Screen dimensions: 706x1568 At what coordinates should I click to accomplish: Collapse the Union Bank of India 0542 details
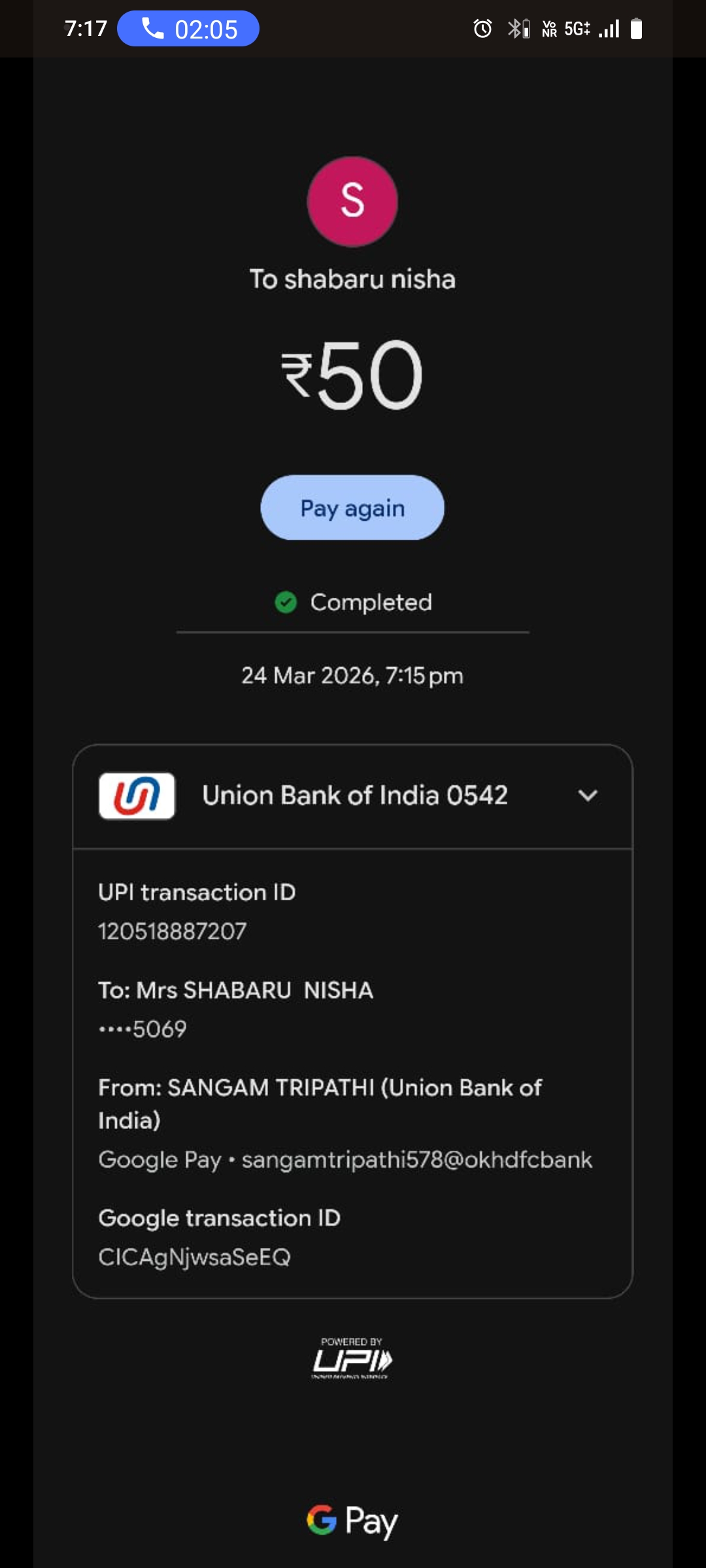tap(588, 796)
